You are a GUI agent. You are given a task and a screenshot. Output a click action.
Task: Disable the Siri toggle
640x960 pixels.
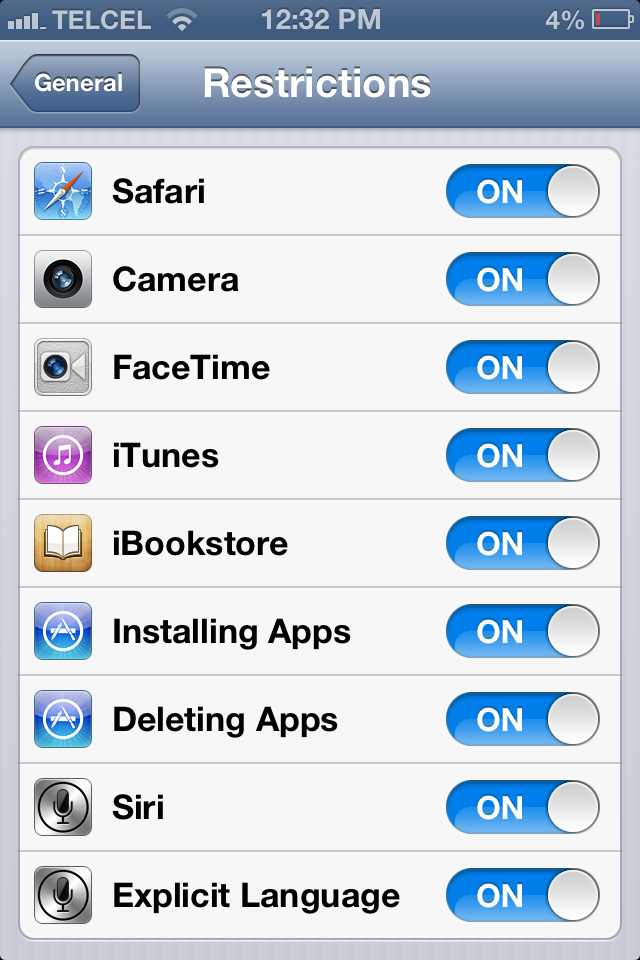click(x=522, y=807)
